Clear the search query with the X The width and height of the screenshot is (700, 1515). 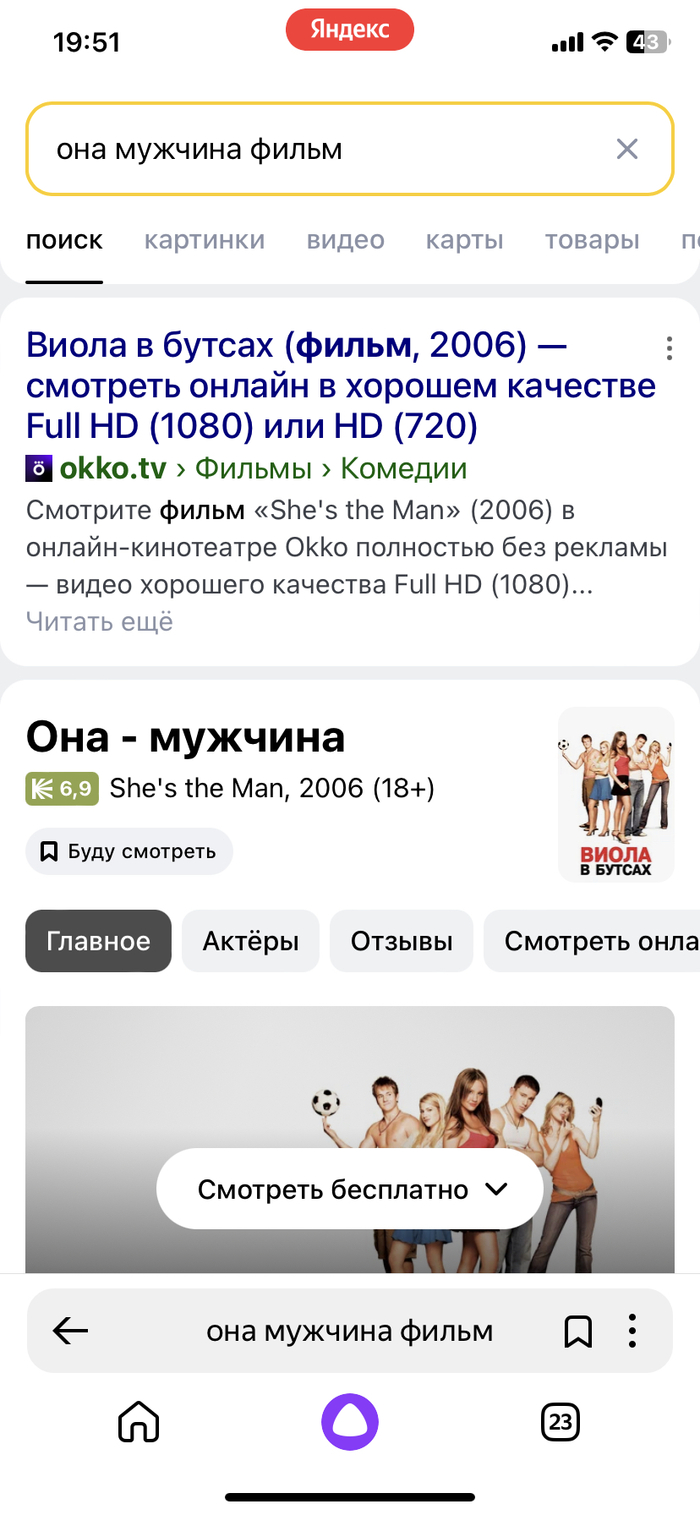[x=627, y=150]
